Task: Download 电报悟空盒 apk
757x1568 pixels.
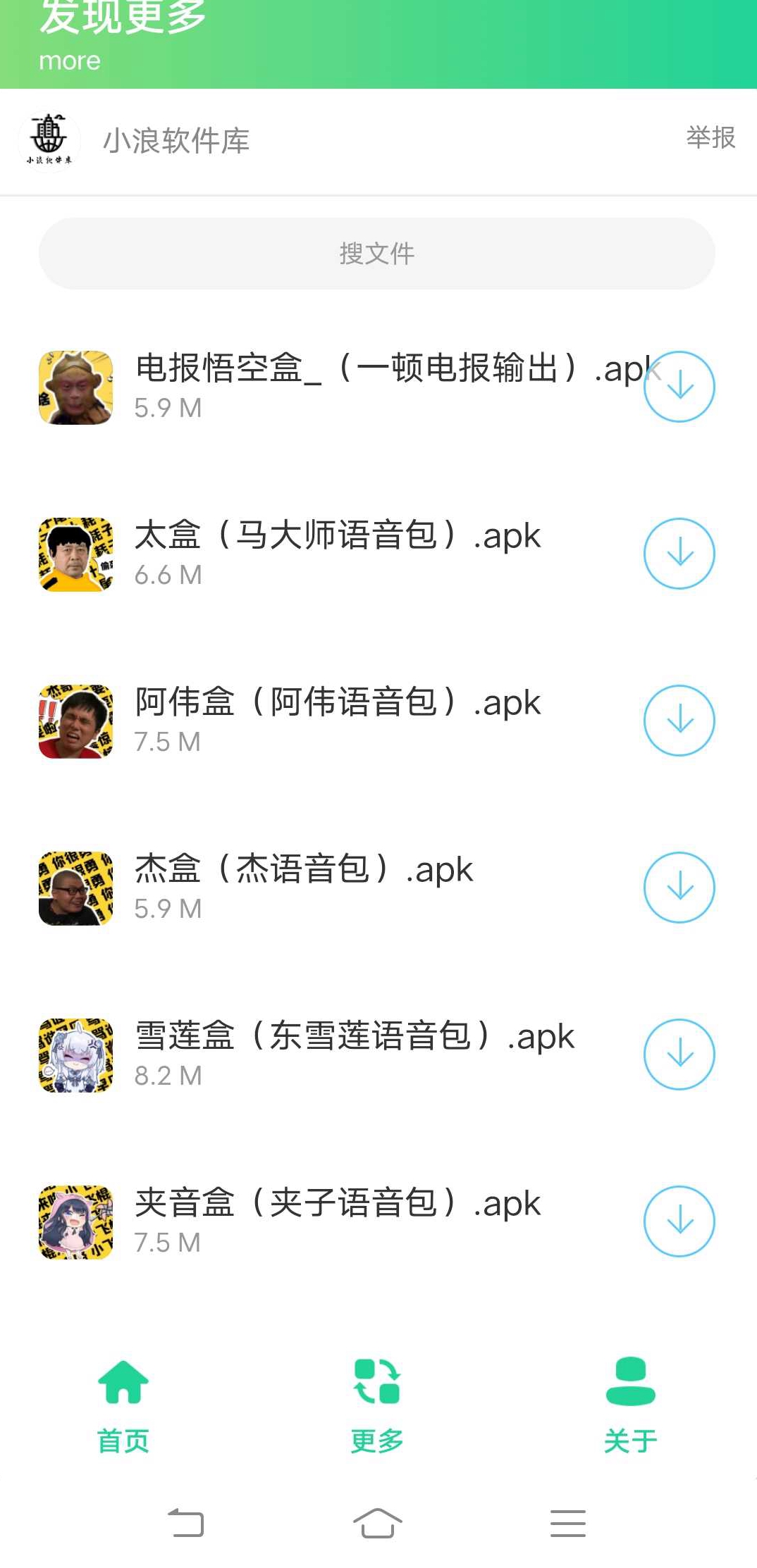Action: pyautogui.click(x=679, y=387)
